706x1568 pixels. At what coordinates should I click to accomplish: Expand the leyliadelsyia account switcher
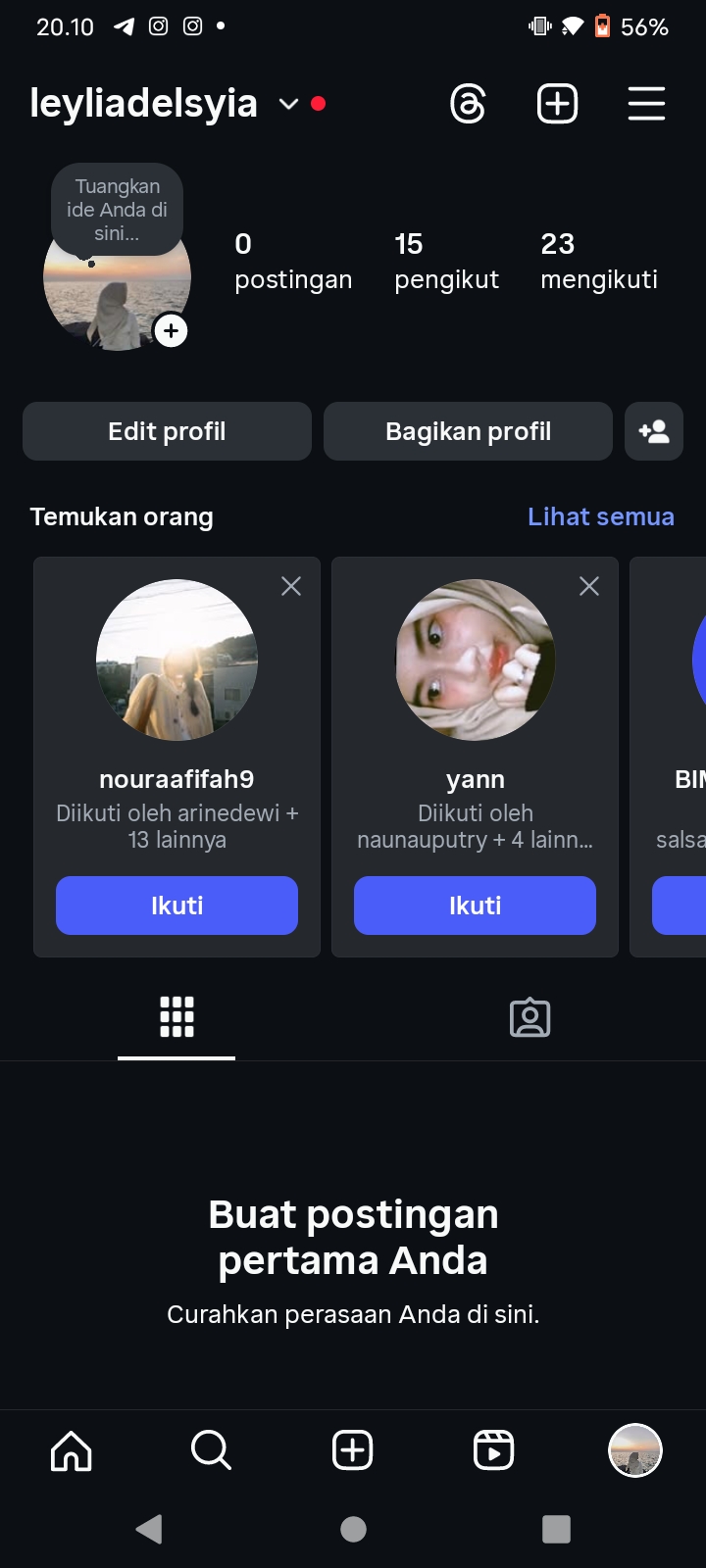[288, 104]
